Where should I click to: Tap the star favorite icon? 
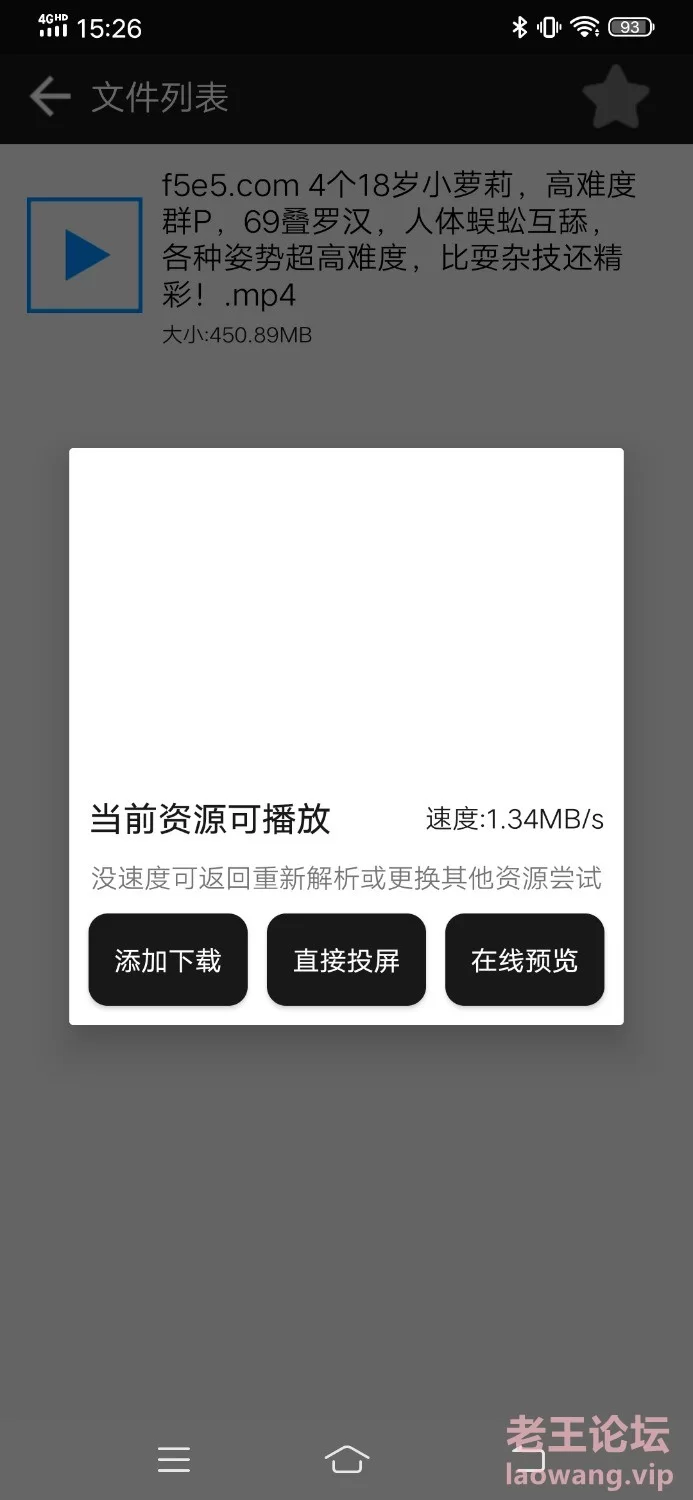pos(616,97)
